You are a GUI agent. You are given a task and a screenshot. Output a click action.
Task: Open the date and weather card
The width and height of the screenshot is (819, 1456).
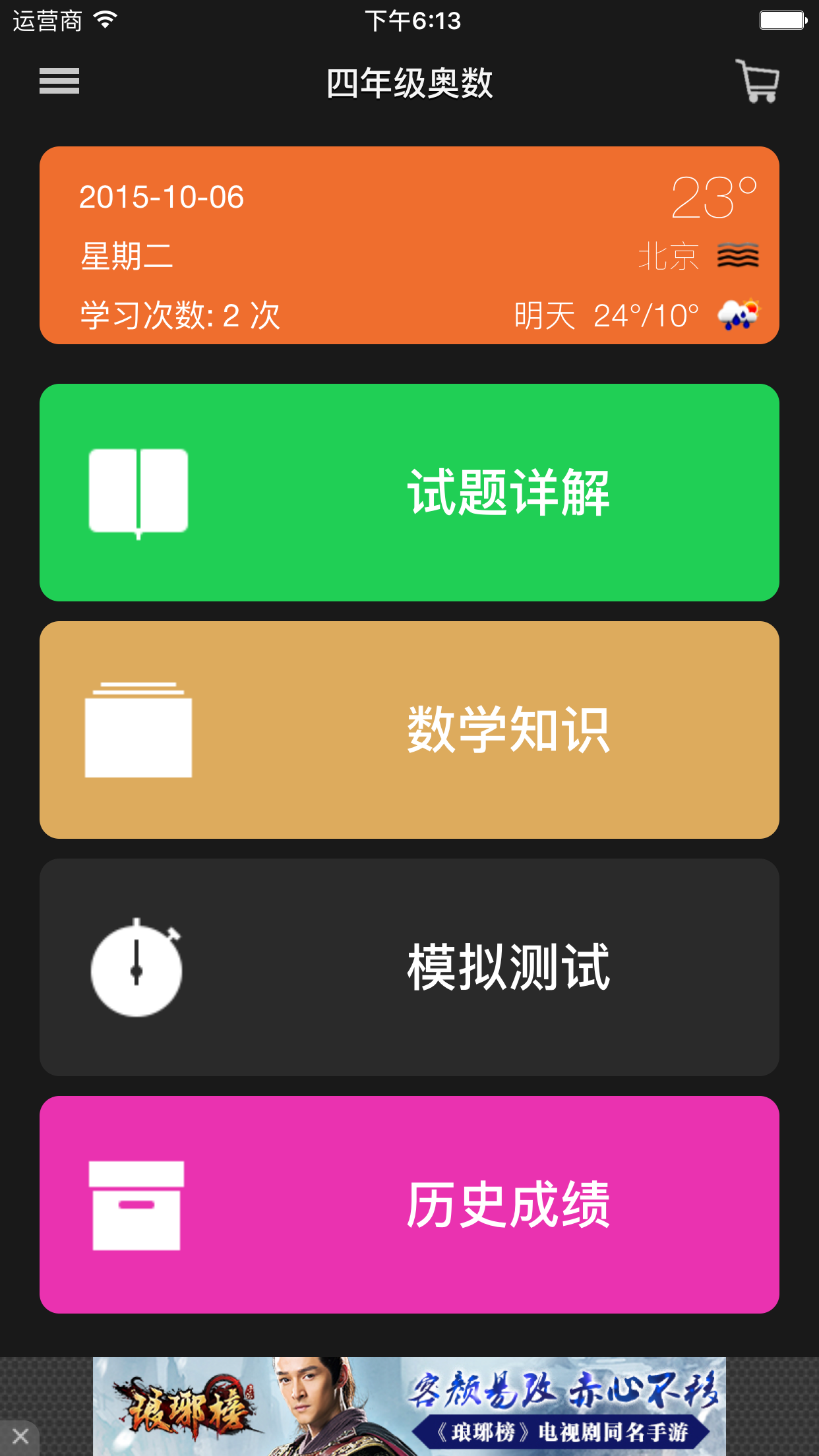coord(409,245)
